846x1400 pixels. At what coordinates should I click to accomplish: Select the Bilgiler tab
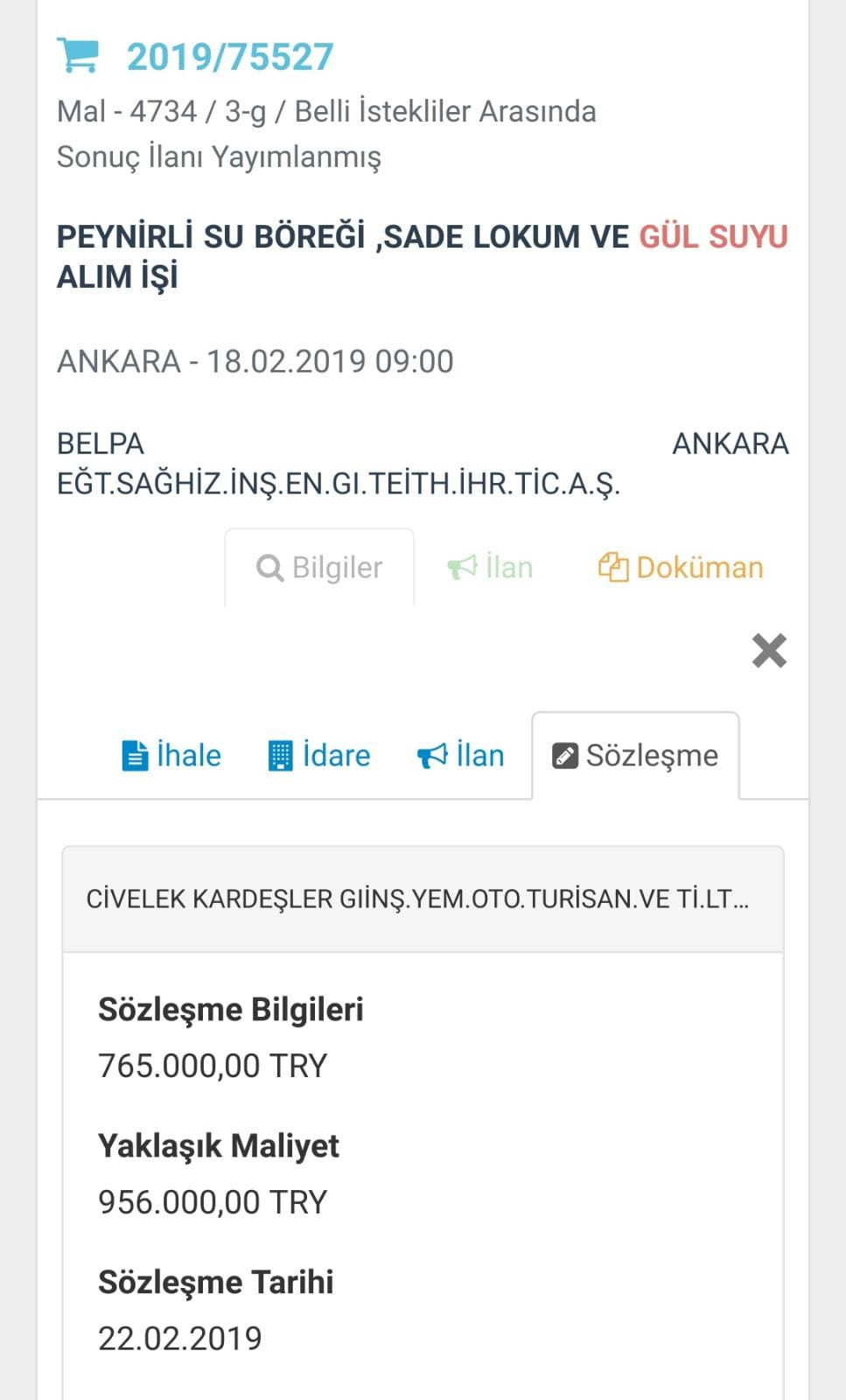319,568
